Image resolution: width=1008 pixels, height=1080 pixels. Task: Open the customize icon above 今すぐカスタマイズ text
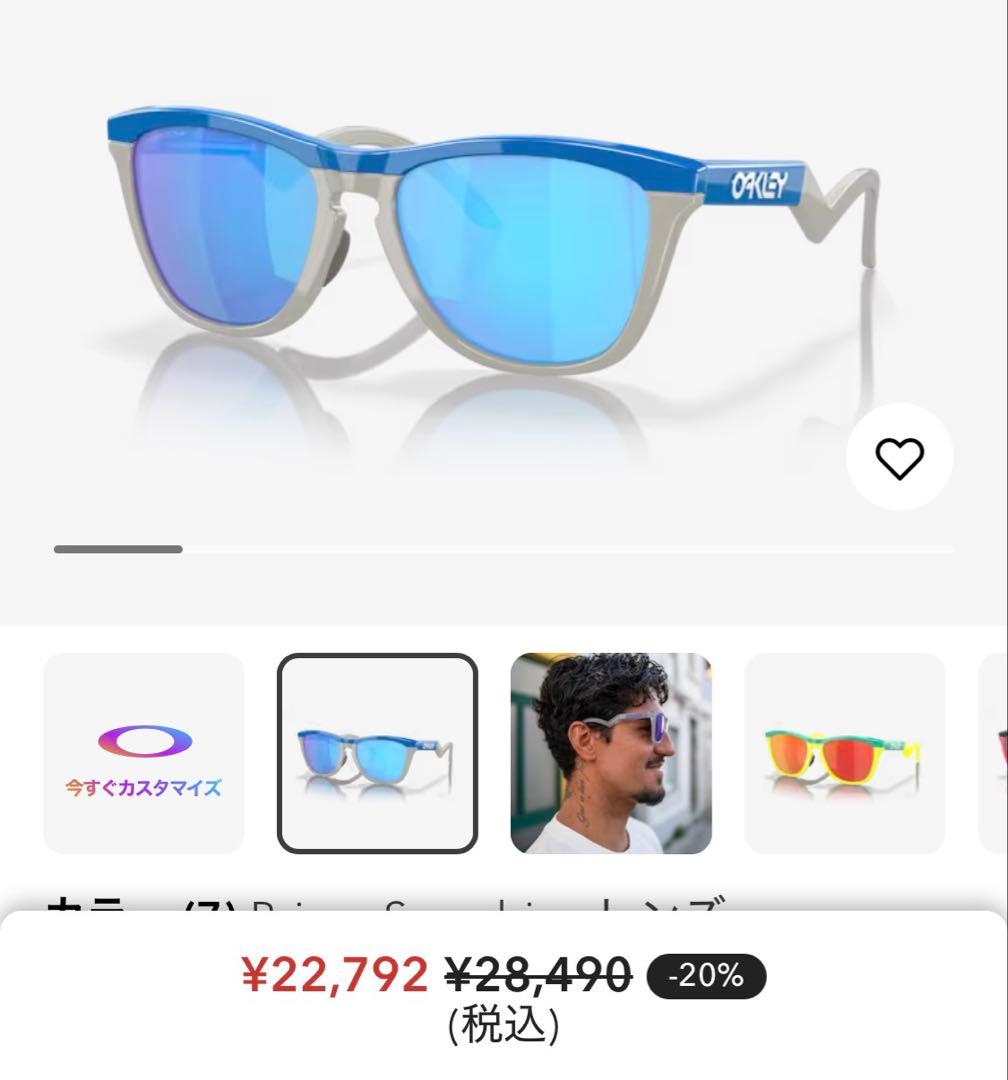pos(143,740)
